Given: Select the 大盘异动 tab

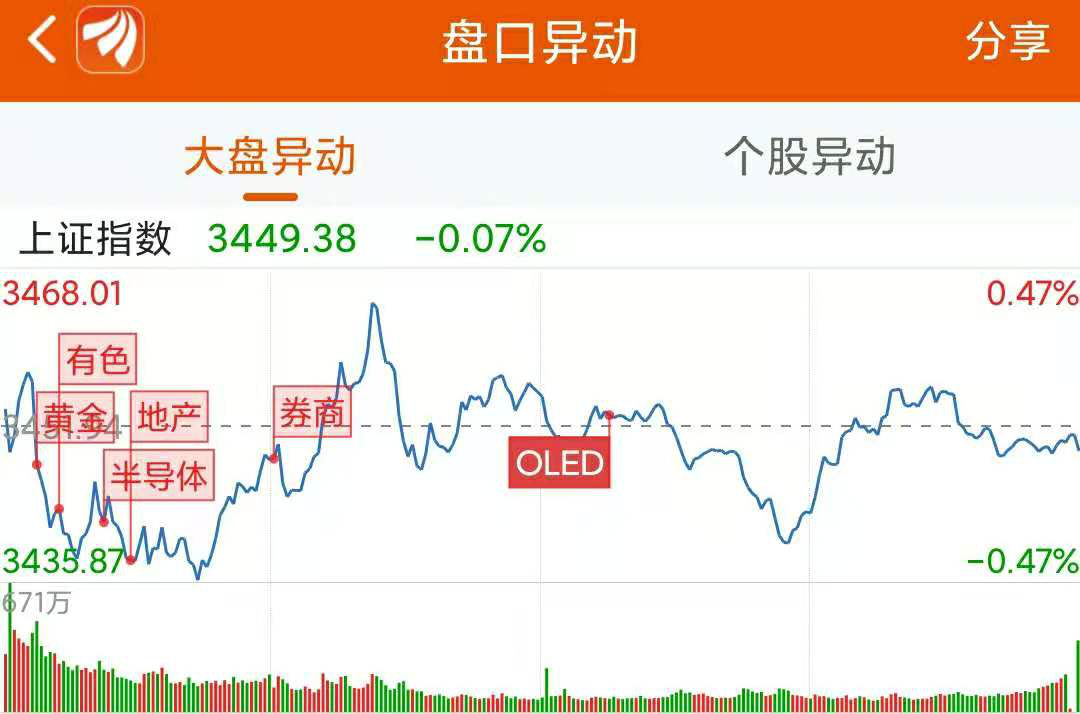Looking at the screenshot, I should coord(270,158).
